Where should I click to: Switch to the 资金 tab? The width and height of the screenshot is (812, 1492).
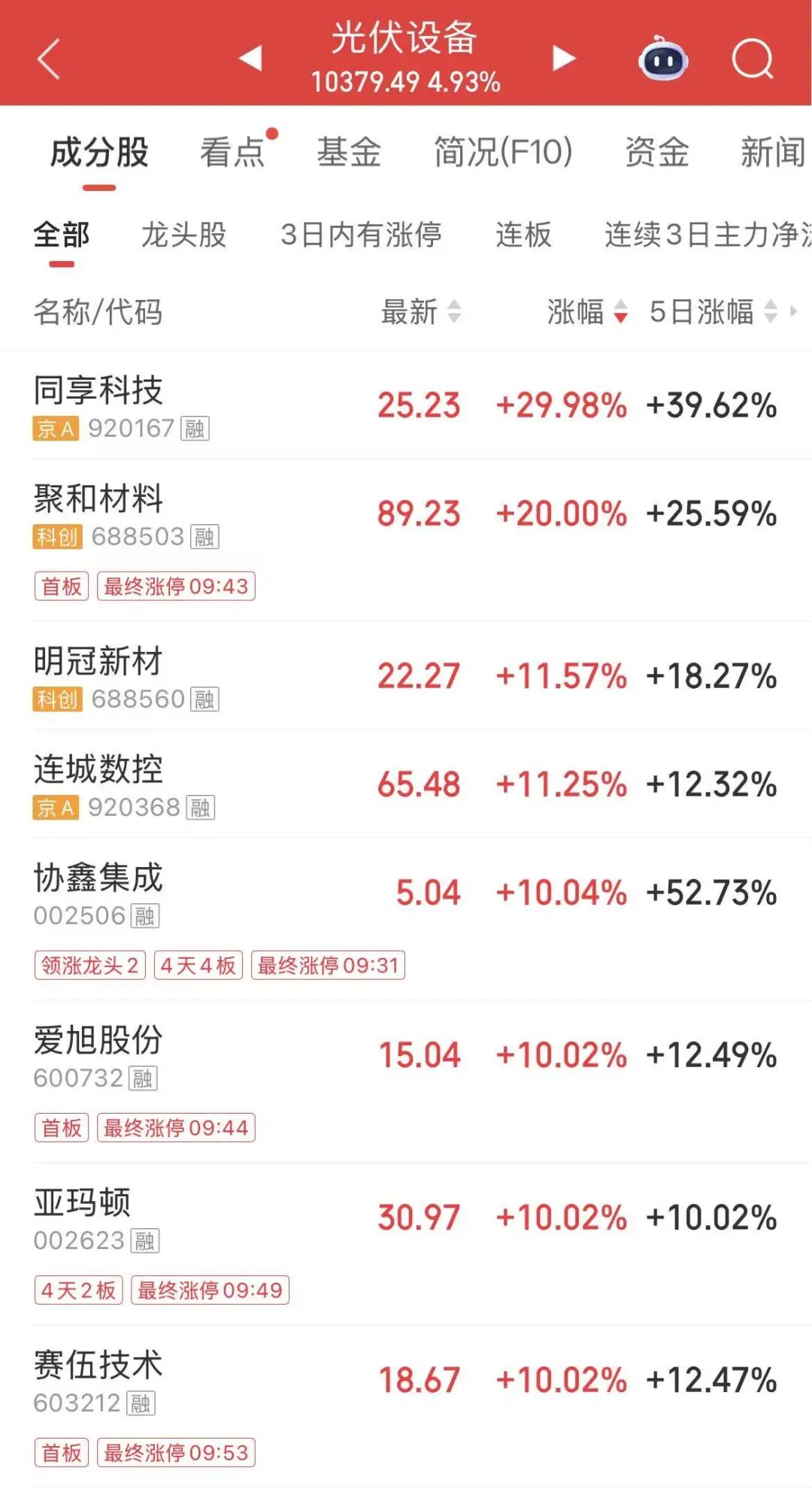pos(657,152)
